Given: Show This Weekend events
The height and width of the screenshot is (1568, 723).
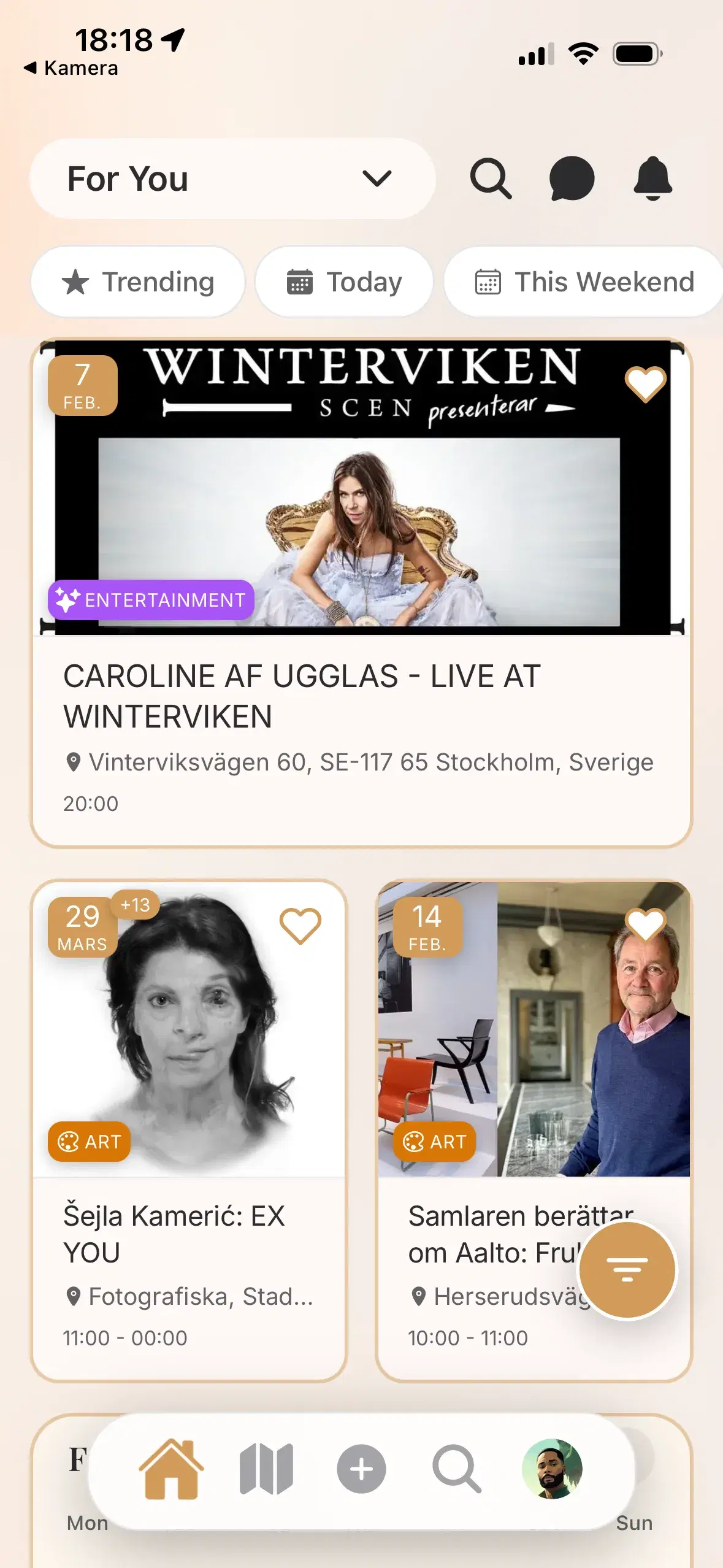Looking at the screenshot, I should click(x=584, y=282).
